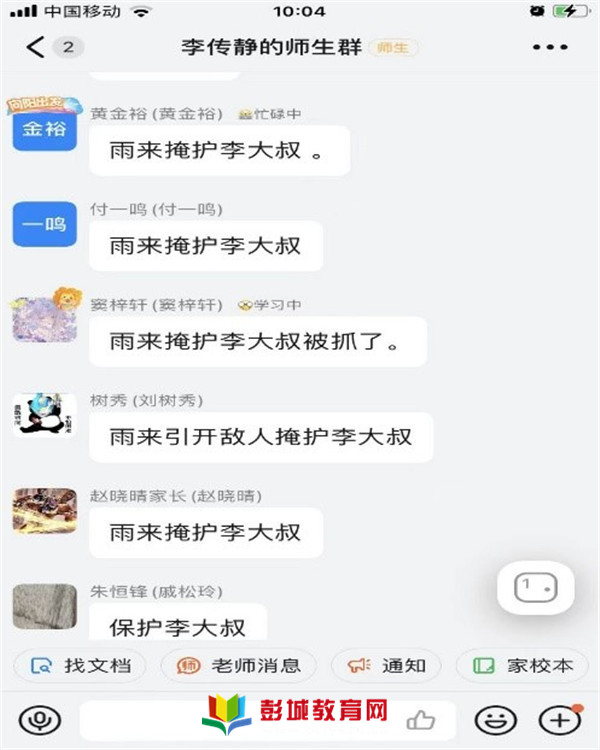The image size is (600, 750).
Task: Go back to the chat list
Action: click(36, 47)
